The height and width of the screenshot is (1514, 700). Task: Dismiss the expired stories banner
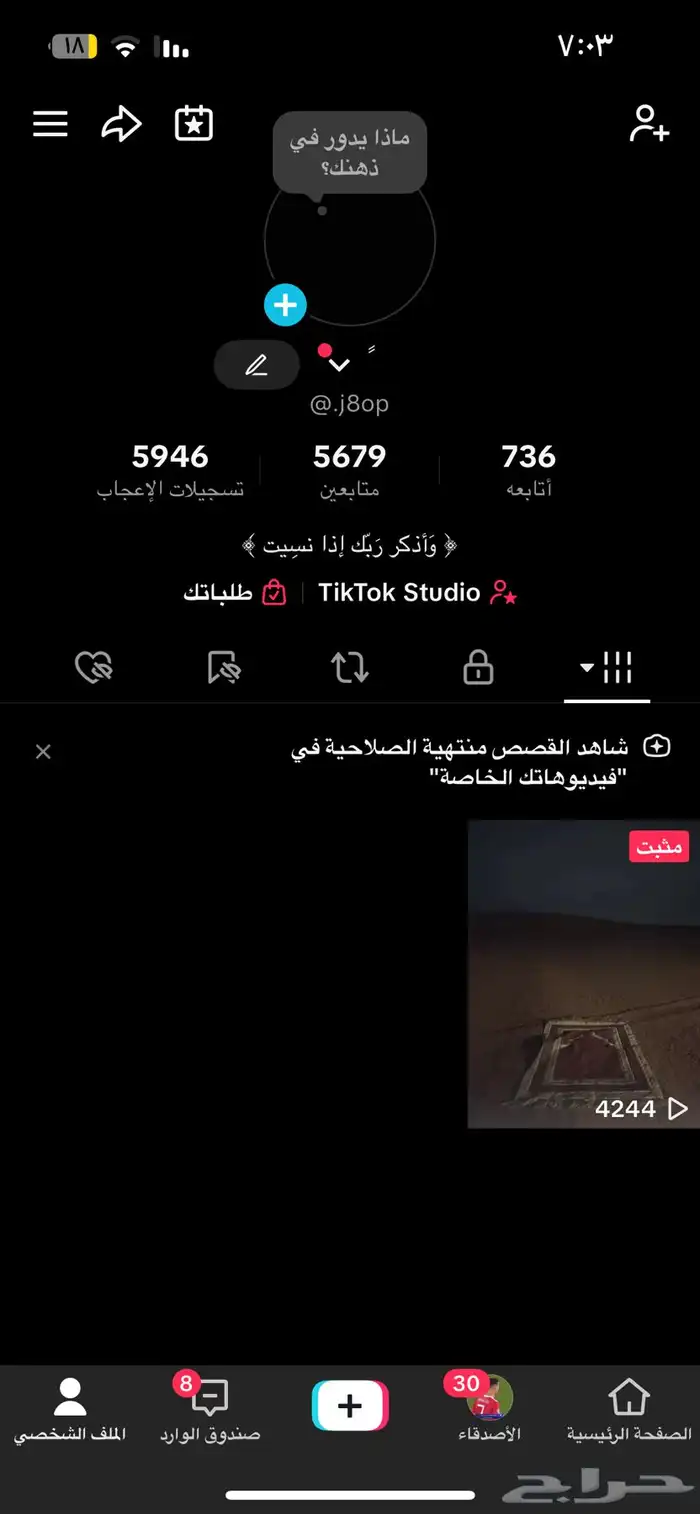coord(43,752)
